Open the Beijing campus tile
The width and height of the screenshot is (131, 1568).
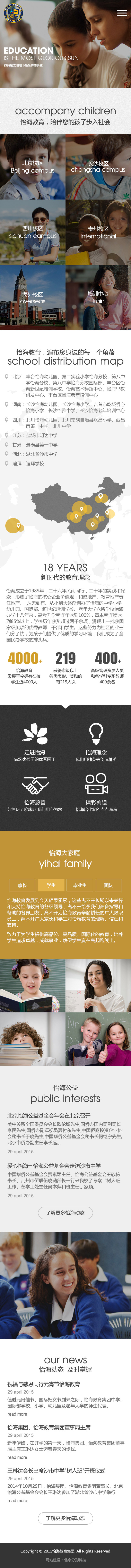[32, 167]
